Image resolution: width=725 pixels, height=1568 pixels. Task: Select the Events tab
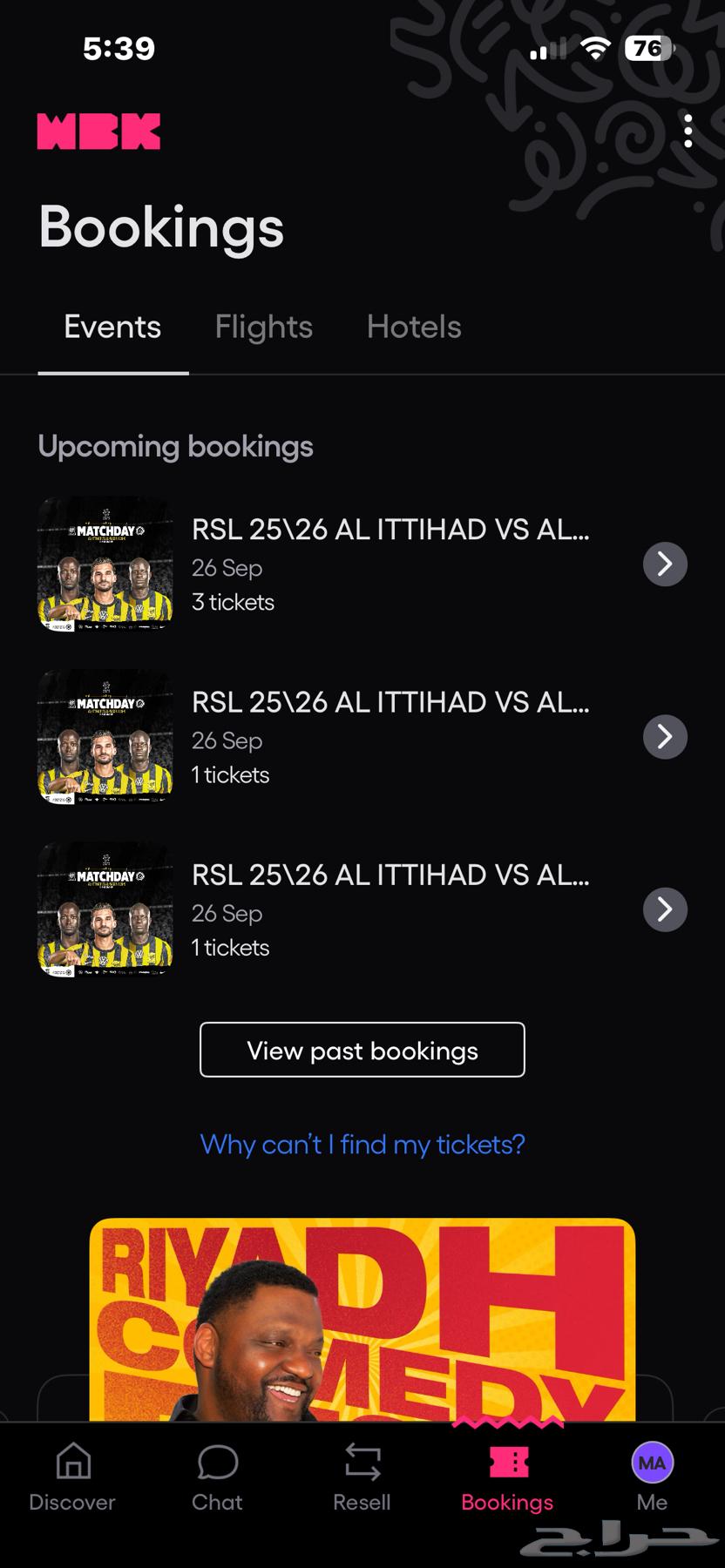(x=112, y=327)
